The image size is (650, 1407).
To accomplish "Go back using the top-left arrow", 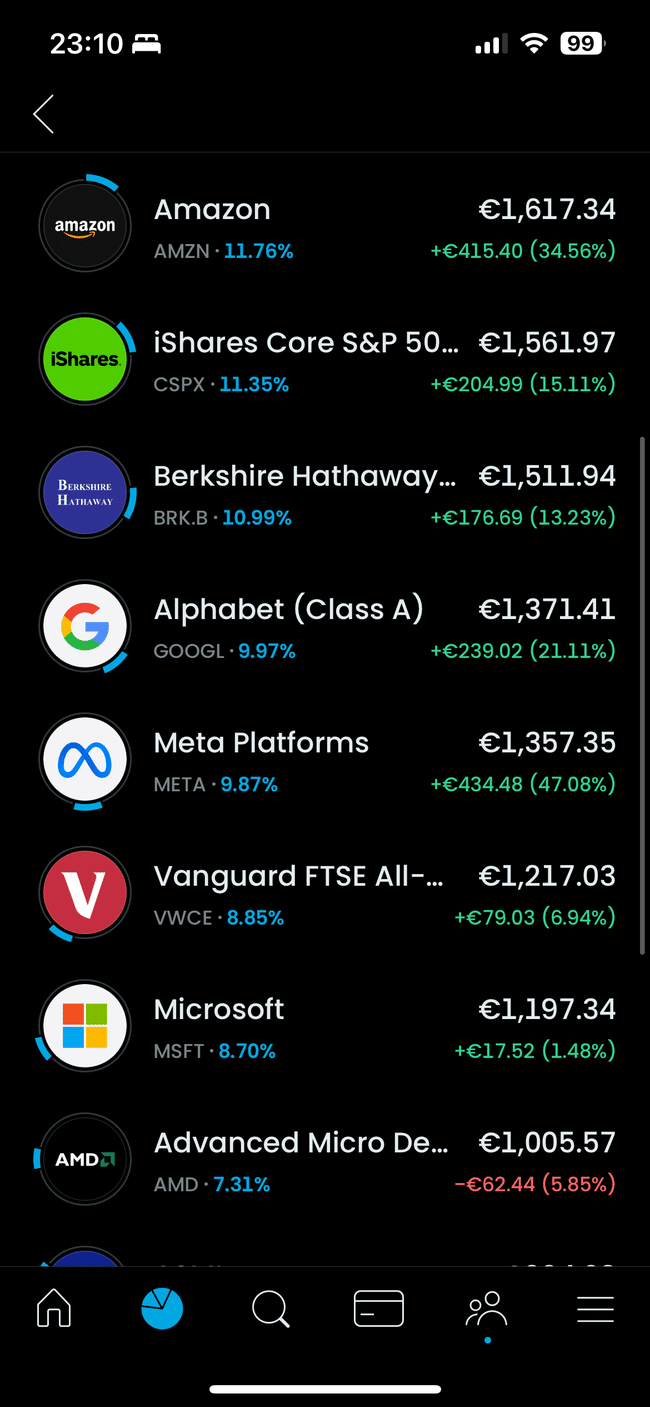I will coord(43,114).
